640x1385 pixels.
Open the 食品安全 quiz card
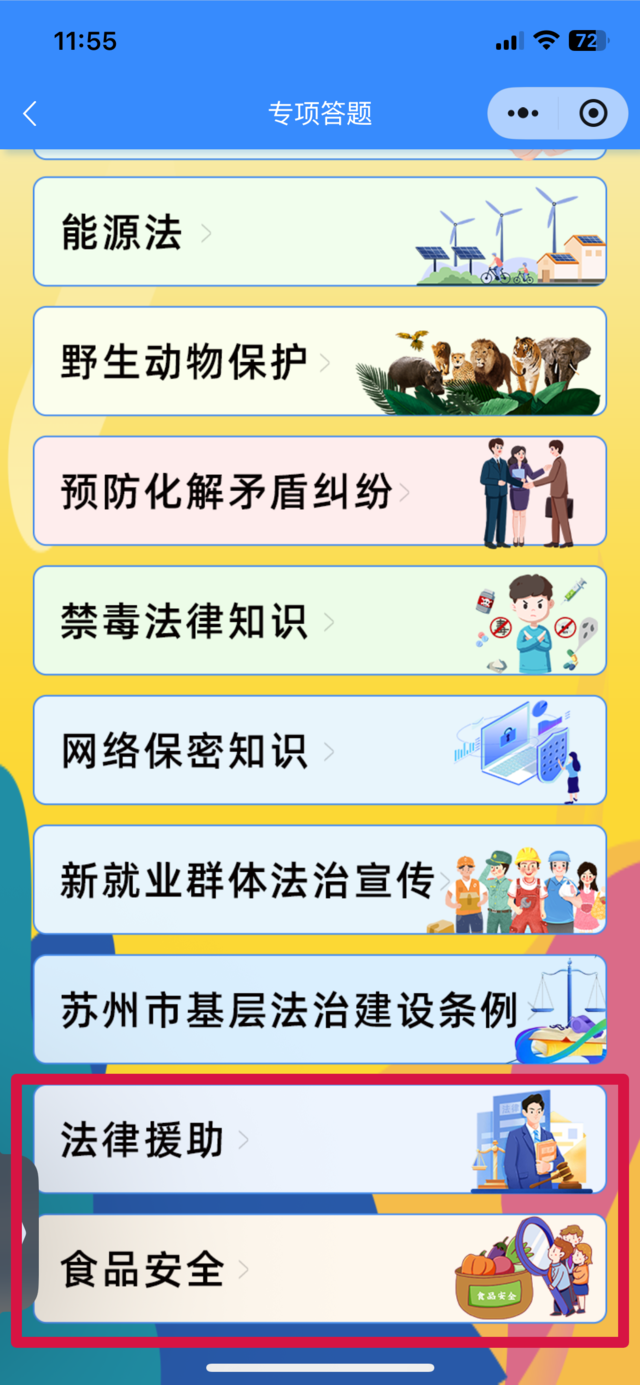coord(319,1268)
